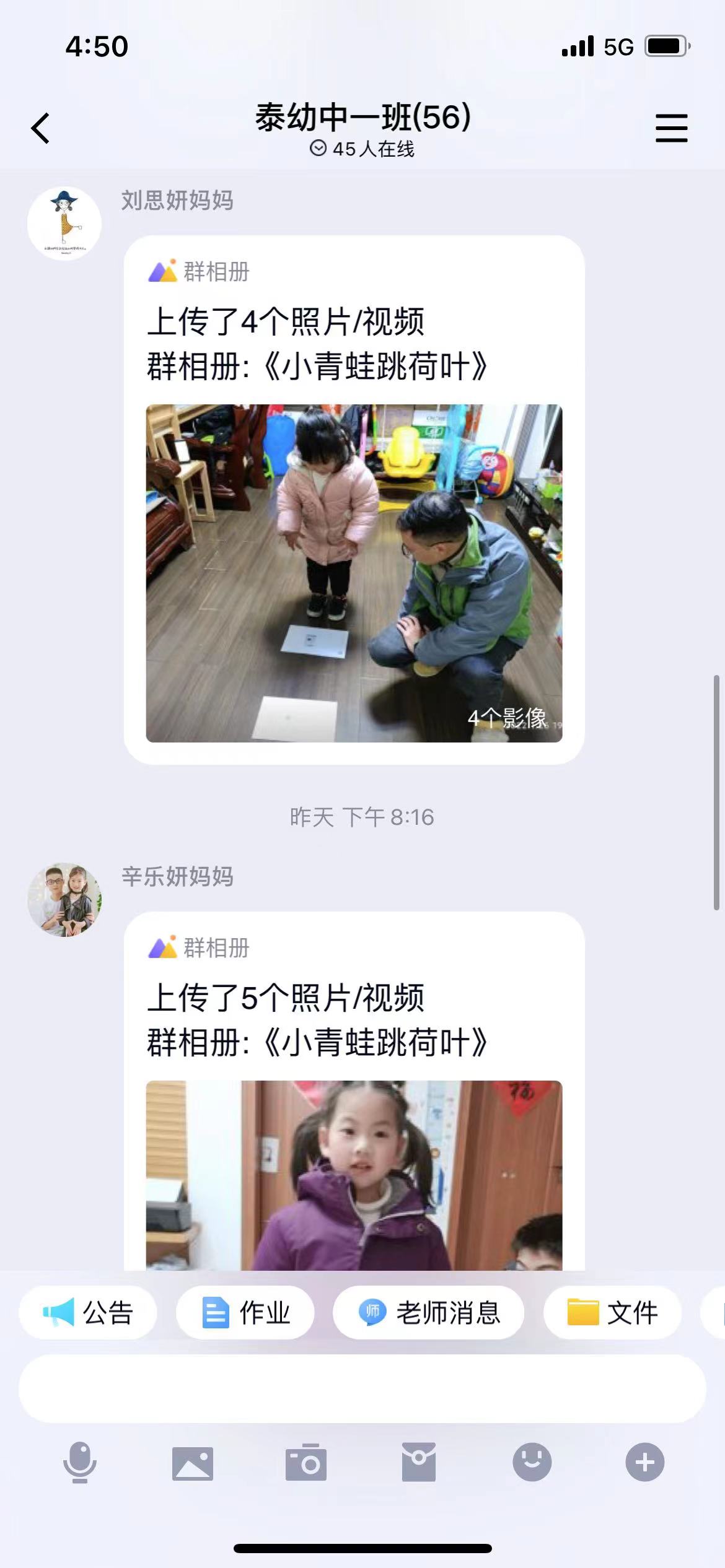
Task: Open 辛乐妍妈妈's uploaded album photo
Action: pos(354,1175)
